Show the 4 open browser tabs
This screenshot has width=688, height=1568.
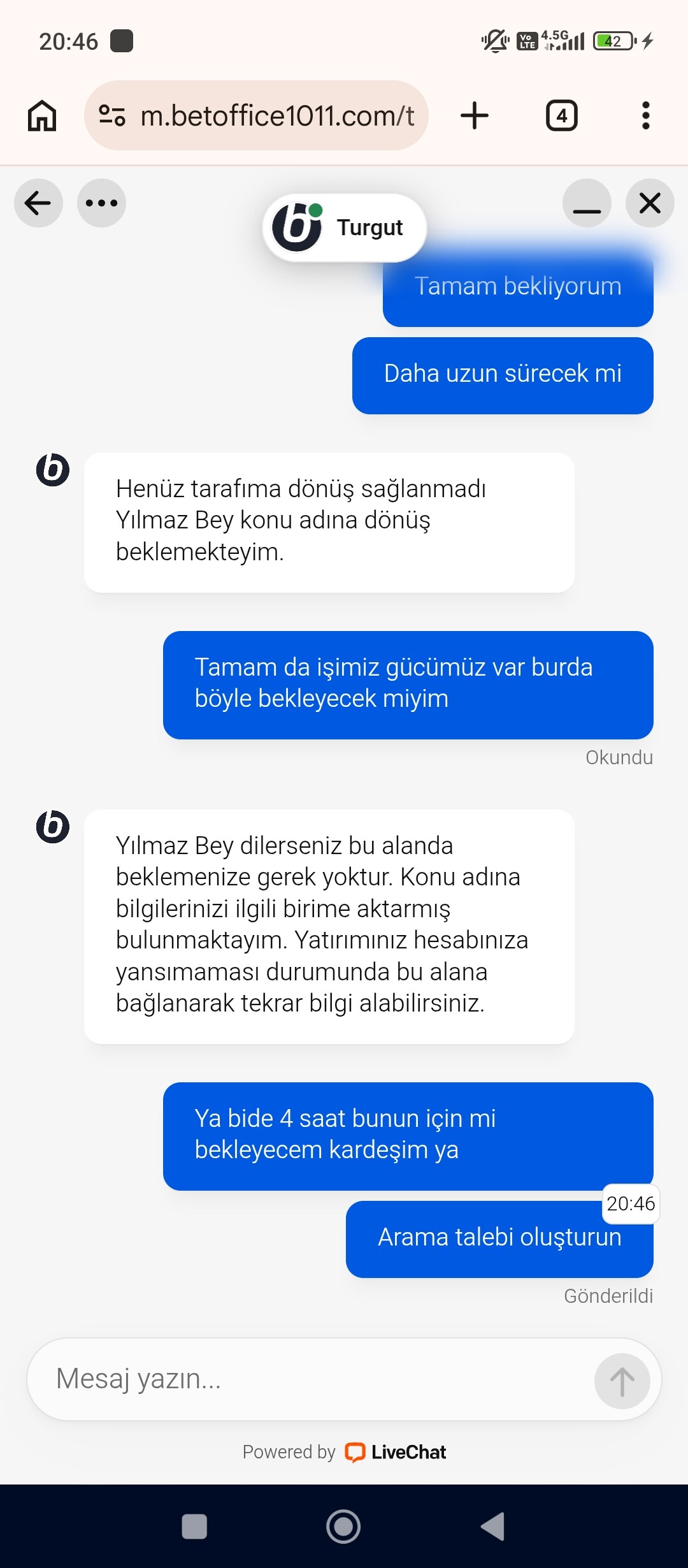pos(562,116)
